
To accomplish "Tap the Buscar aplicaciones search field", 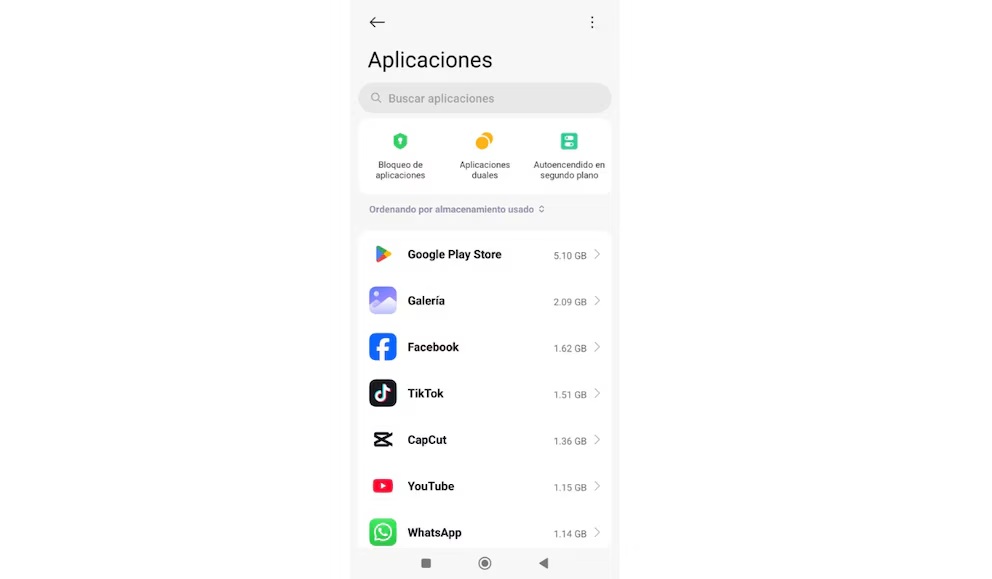I will click(x=485, y=98).
